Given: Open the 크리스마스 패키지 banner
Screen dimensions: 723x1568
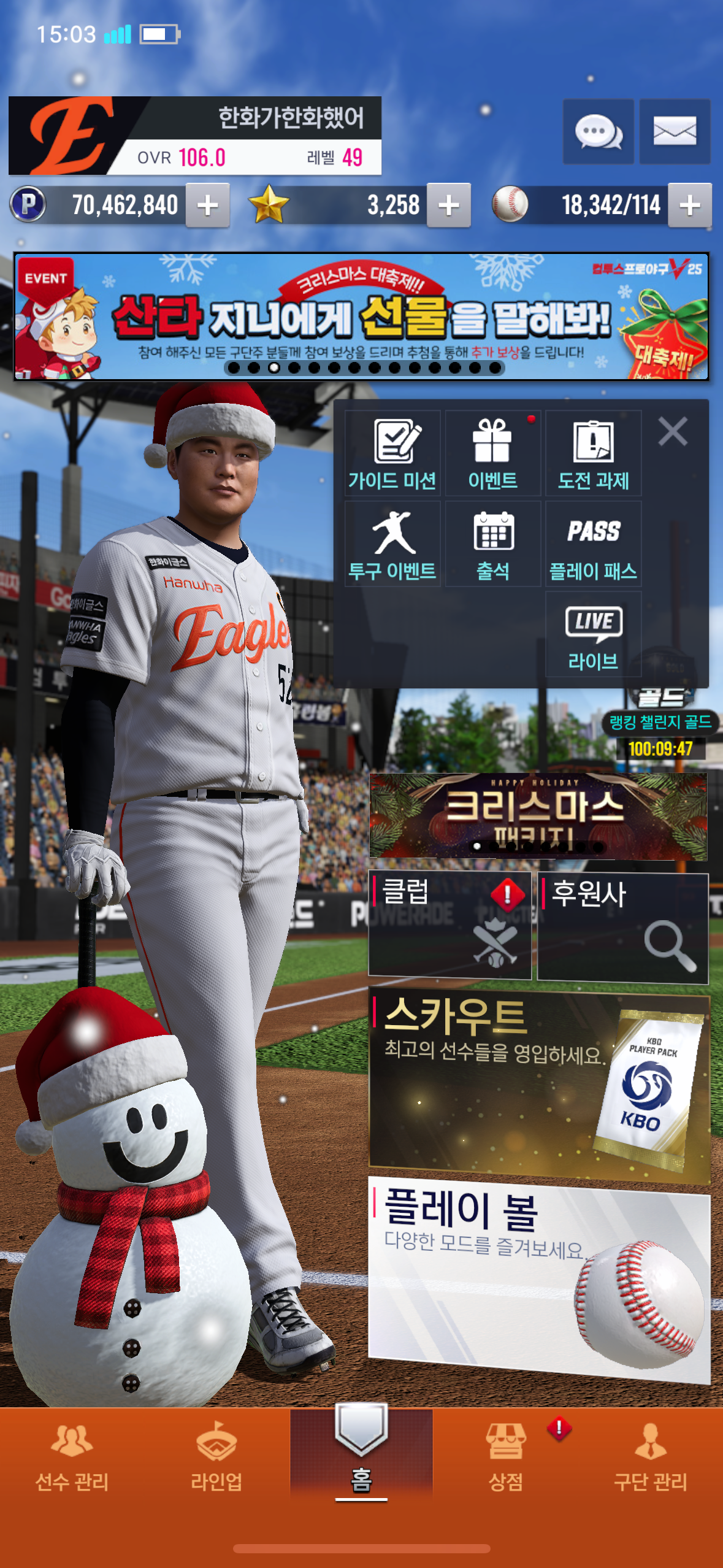Looking at the screenshot, I should pos(538,815).
